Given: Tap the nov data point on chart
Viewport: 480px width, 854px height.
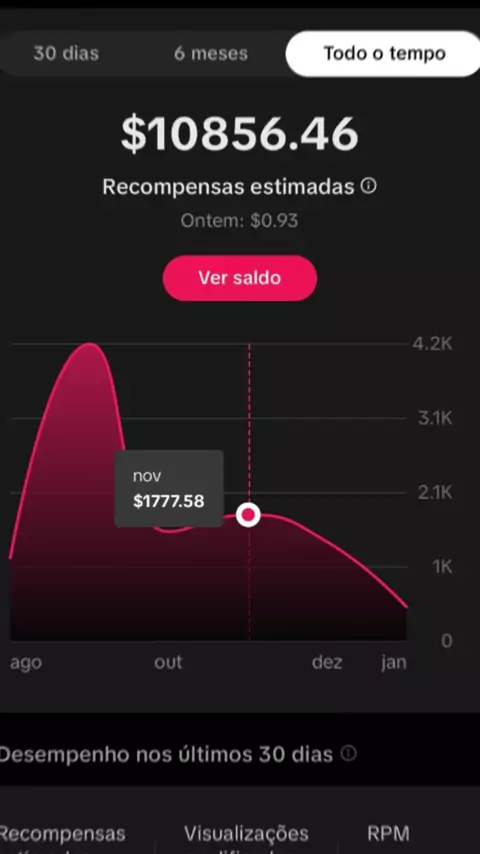Looking at the screenshot, I should pyautogui.click(x=248, y=515).
